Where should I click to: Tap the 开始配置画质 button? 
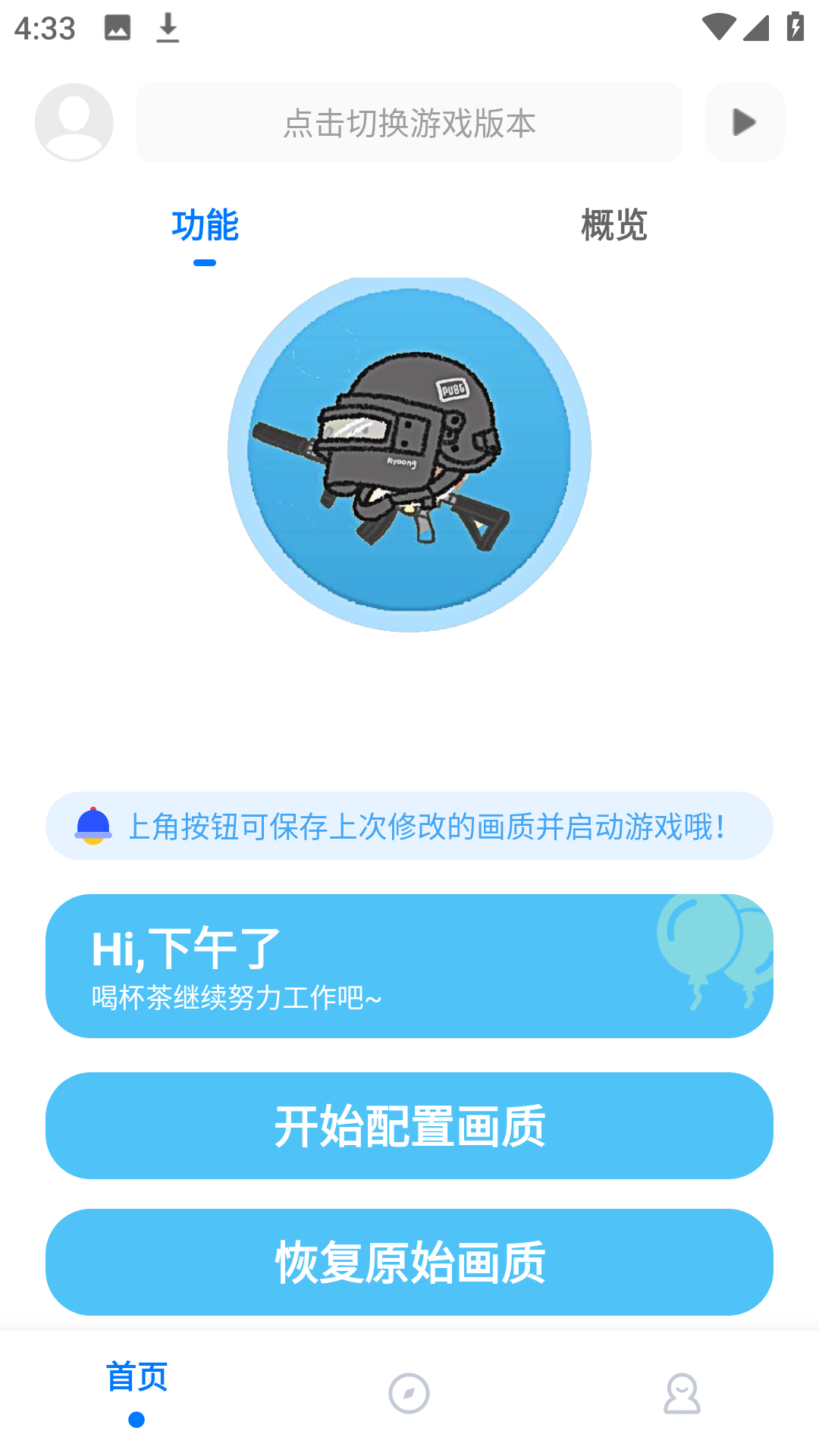(x=409, y=1125)
